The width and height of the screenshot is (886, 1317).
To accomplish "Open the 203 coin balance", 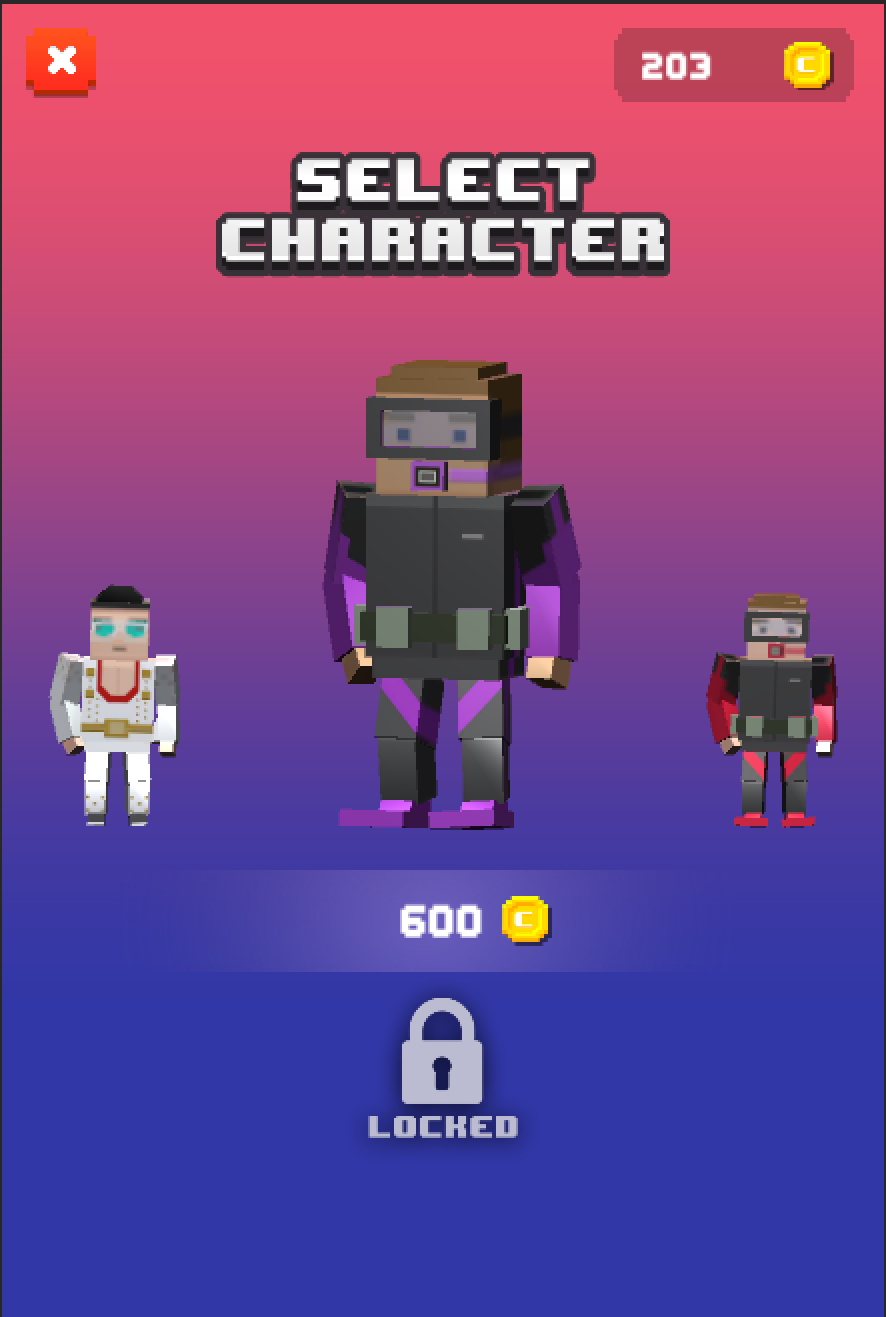I will pyautogui.click(x=733, y=66).
